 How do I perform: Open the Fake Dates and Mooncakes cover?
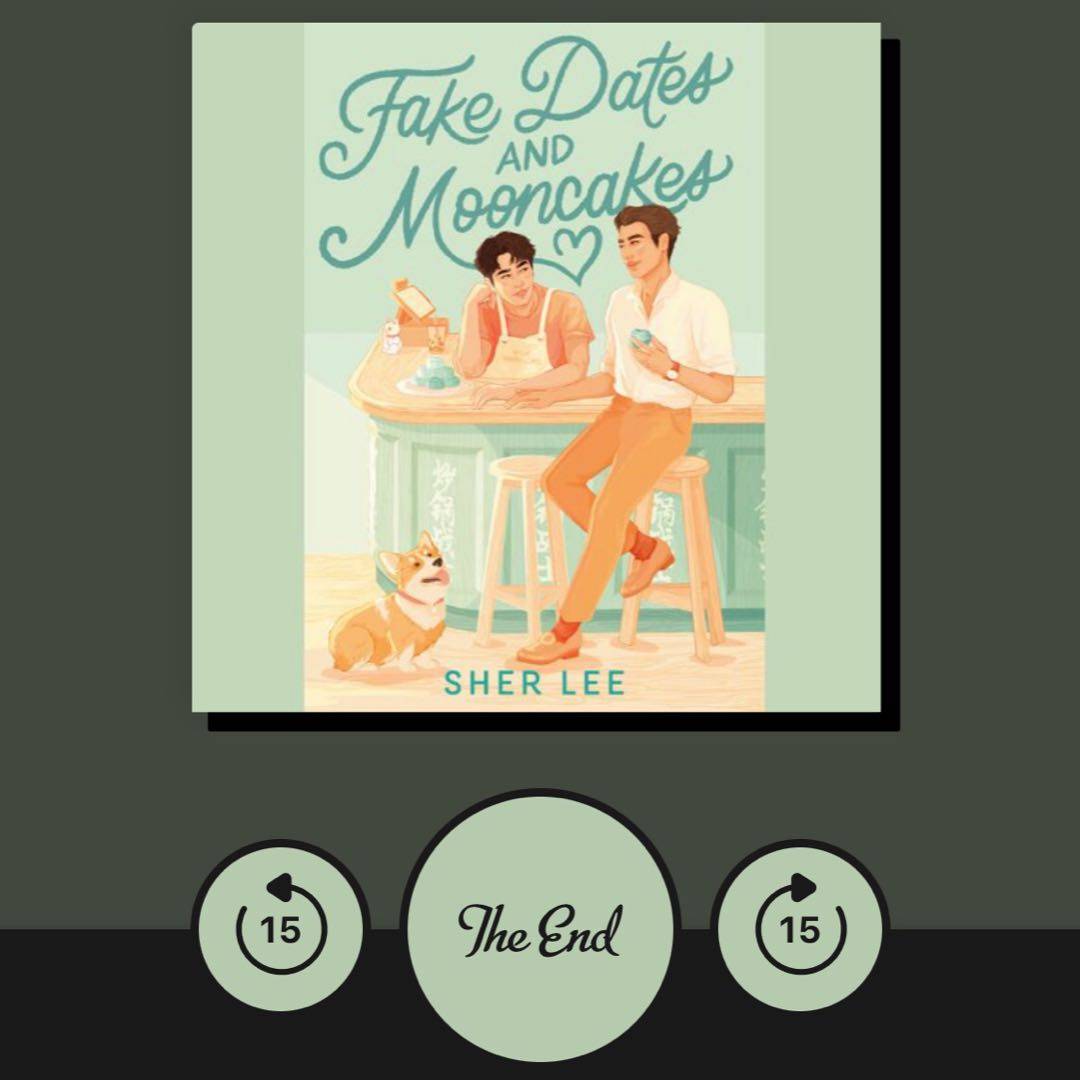click(536, 367)
